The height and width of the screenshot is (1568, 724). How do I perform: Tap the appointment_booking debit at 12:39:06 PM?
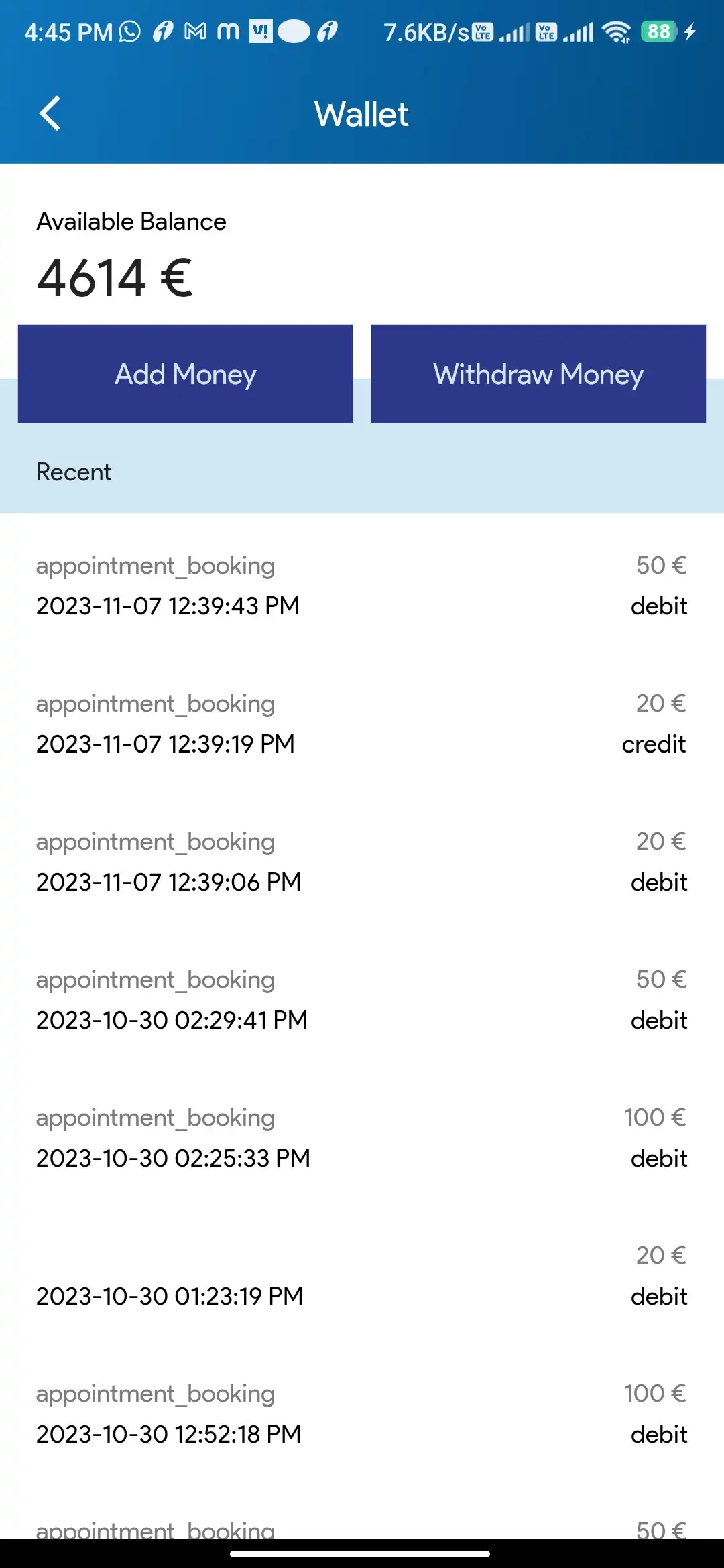coord(362,861)
